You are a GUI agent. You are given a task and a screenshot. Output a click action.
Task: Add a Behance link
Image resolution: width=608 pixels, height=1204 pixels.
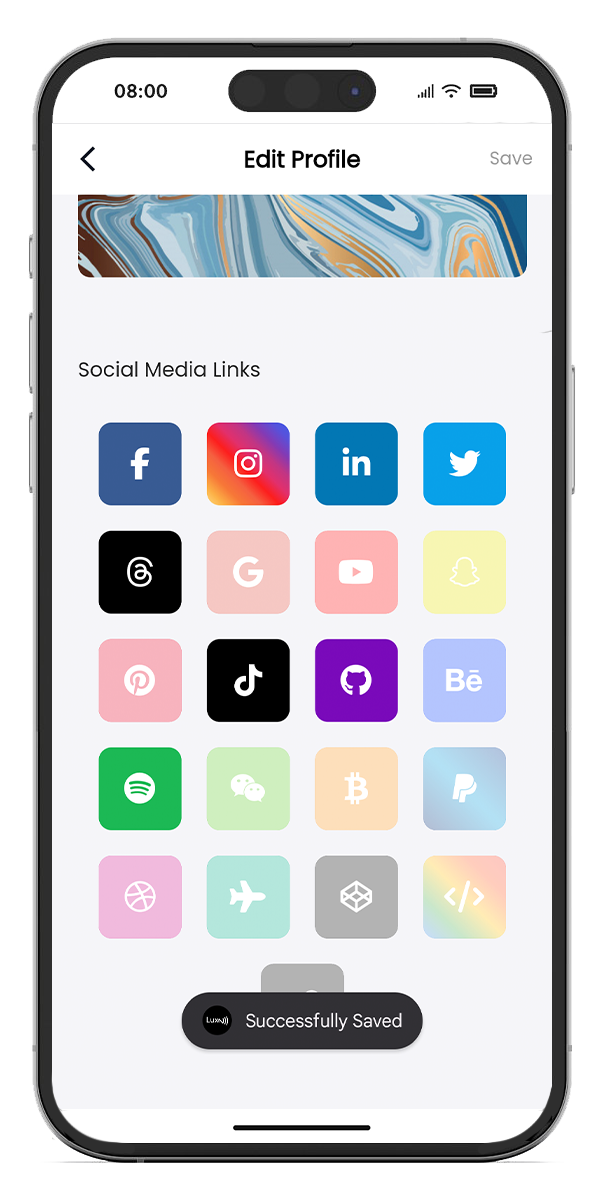click(x=464, y=680)
